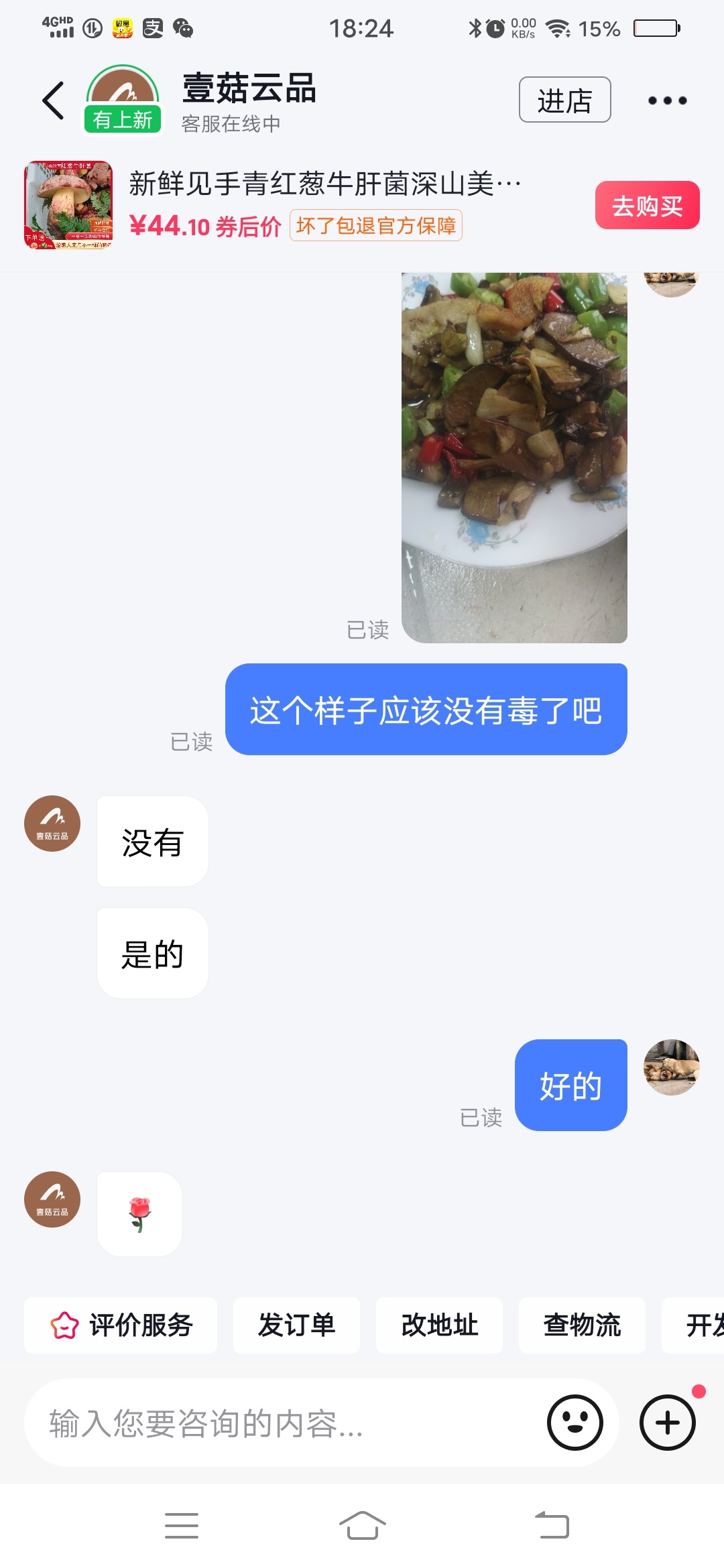Screen dimensions: 724x1568
Task: Go back from the 壹菇云品 chat
Action: [x=54, y=101]
